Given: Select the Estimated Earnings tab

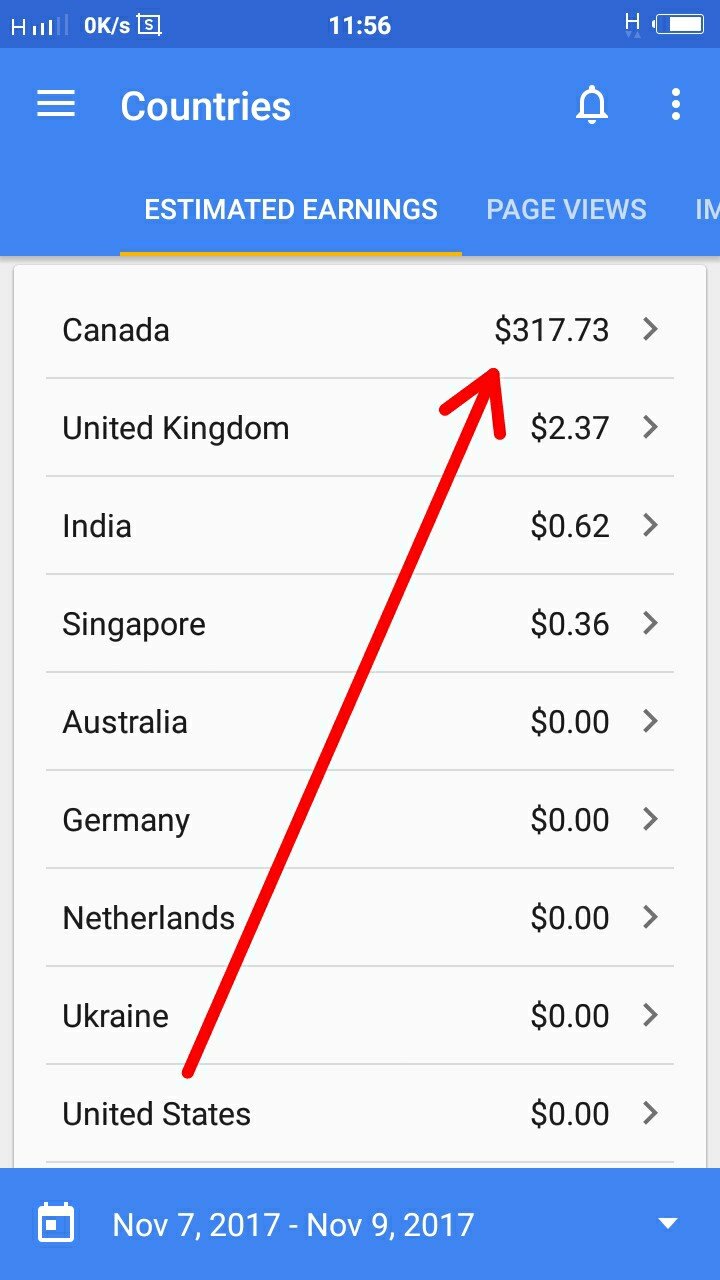Looking at the screenshot, I should click(291, 209).
